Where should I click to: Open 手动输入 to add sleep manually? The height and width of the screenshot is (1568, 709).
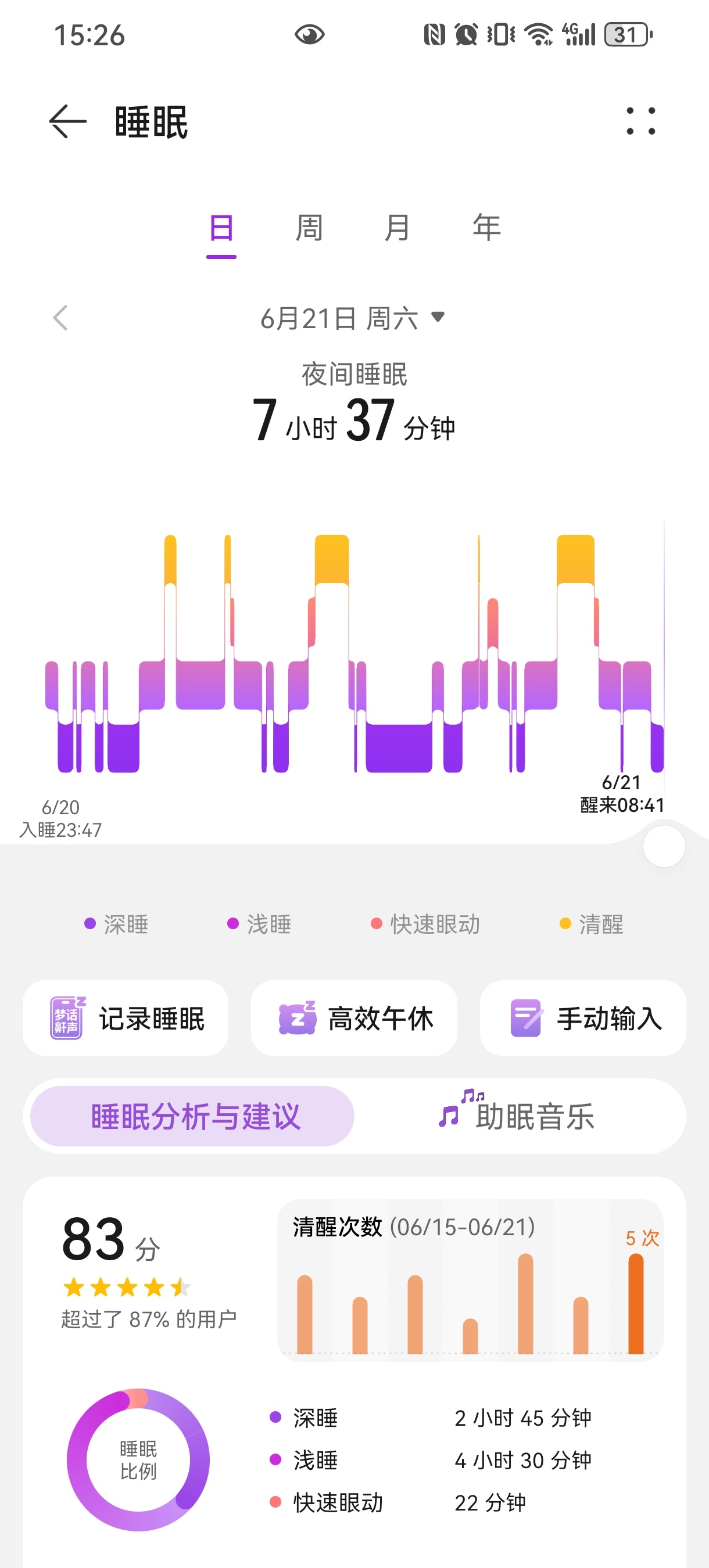click(x=583, y=1019)
